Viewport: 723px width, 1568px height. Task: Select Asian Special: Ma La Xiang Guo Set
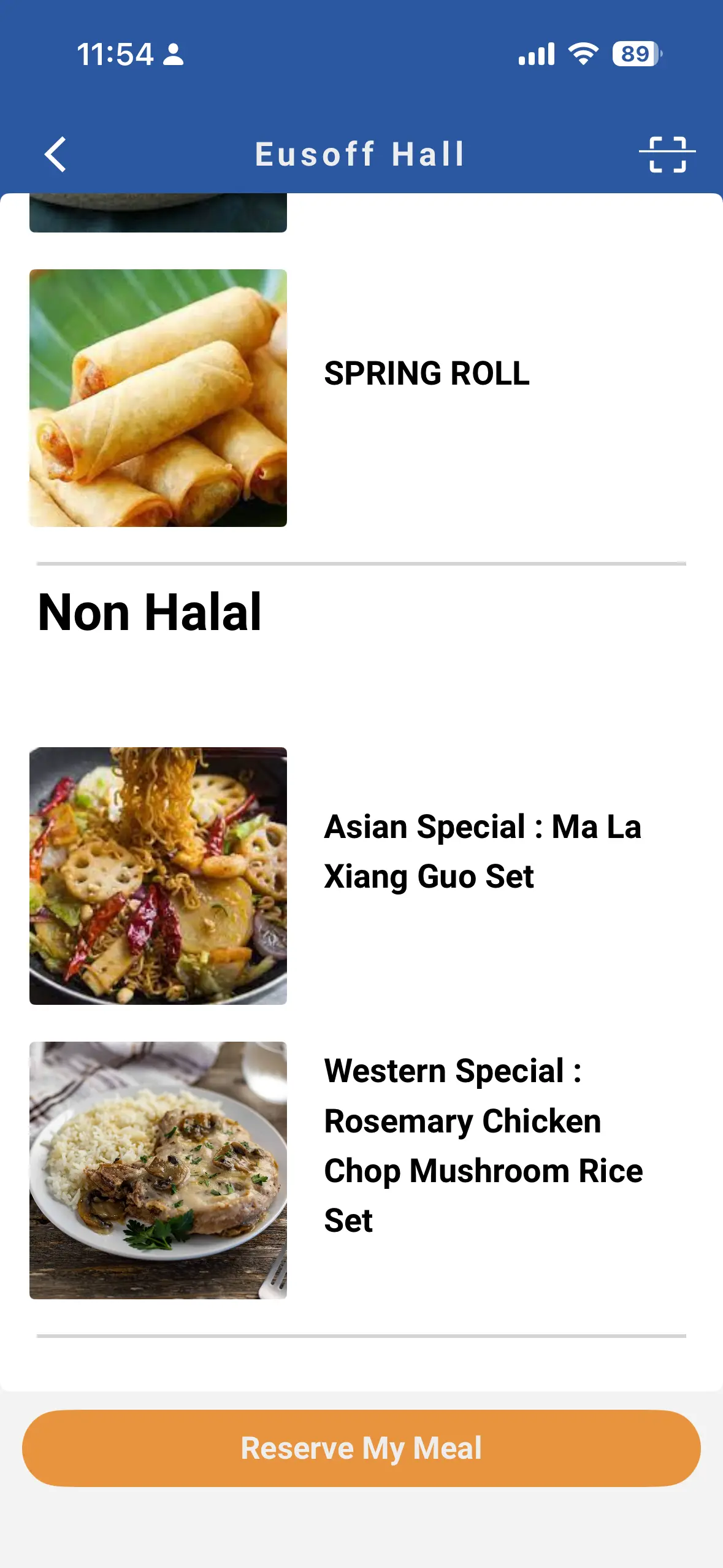click(x=482, y=851)
